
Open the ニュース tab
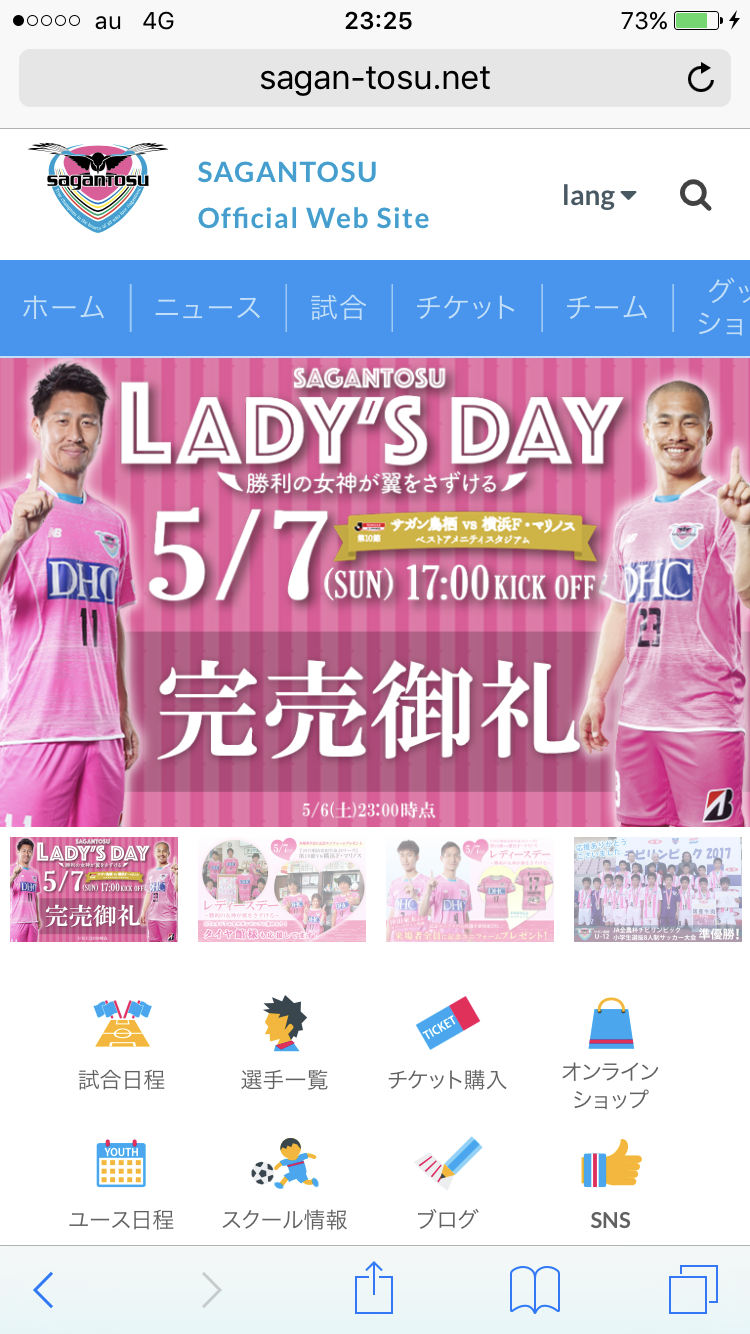click(x=208, y=307)
